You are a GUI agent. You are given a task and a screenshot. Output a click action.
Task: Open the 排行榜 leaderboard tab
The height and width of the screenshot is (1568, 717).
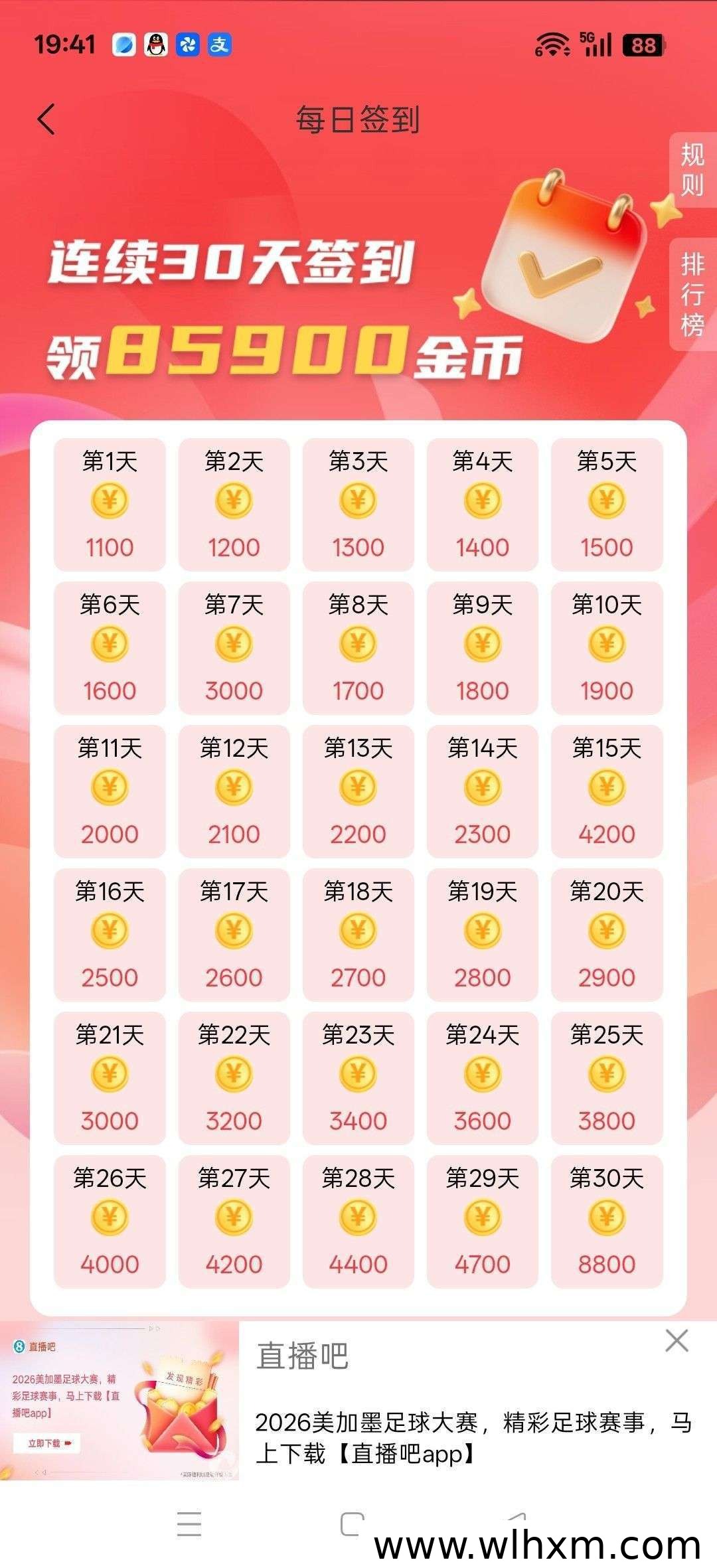pos(692,295)
